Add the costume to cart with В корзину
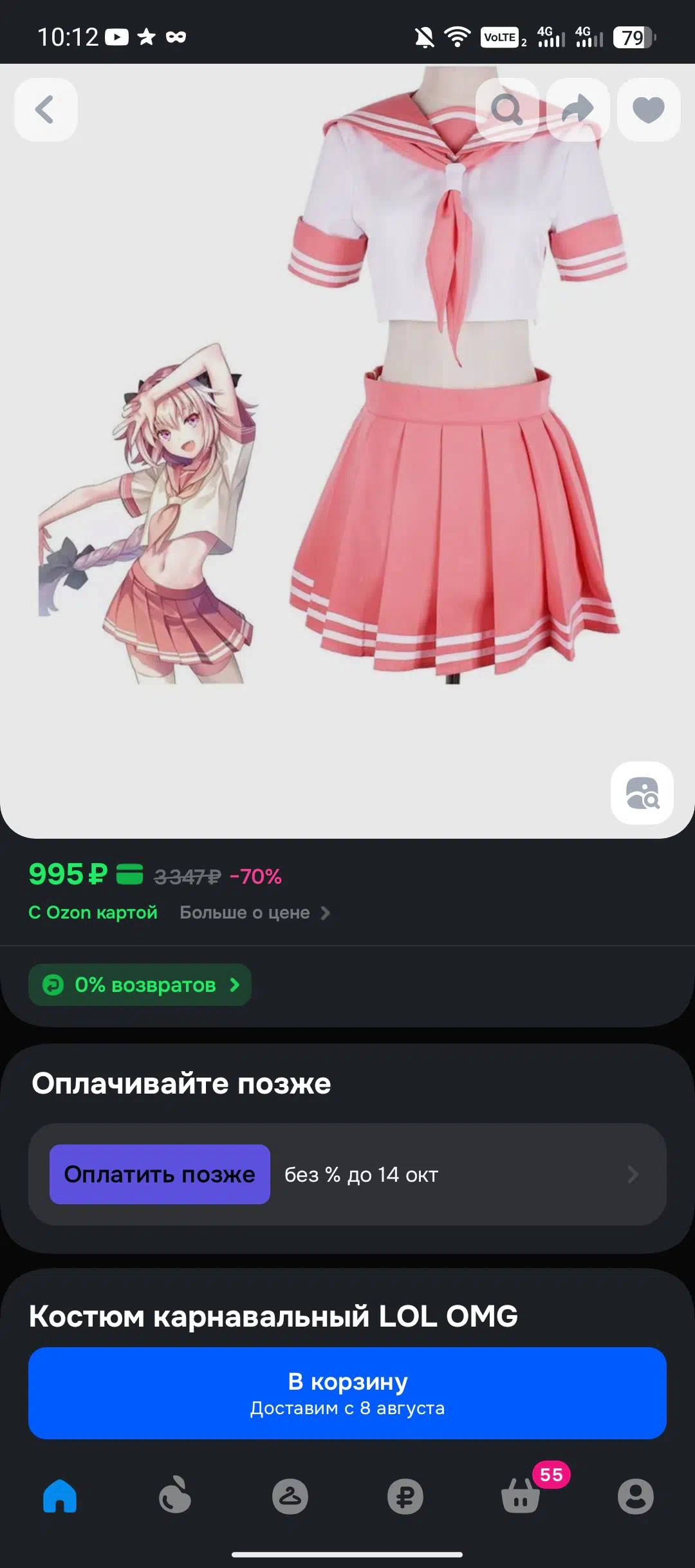The width and height of the screenshot is (695, 1568). point(347,1393)
